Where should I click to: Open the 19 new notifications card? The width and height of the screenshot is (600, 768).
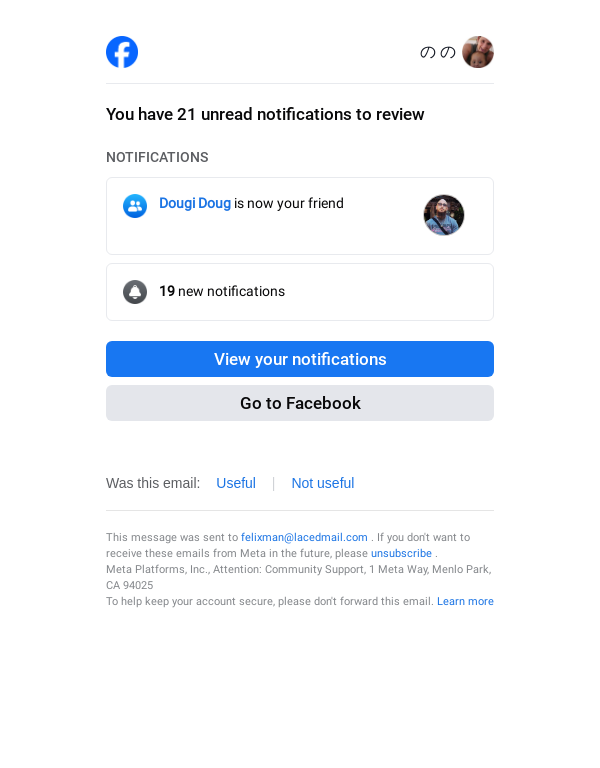(x=300, y=292)
